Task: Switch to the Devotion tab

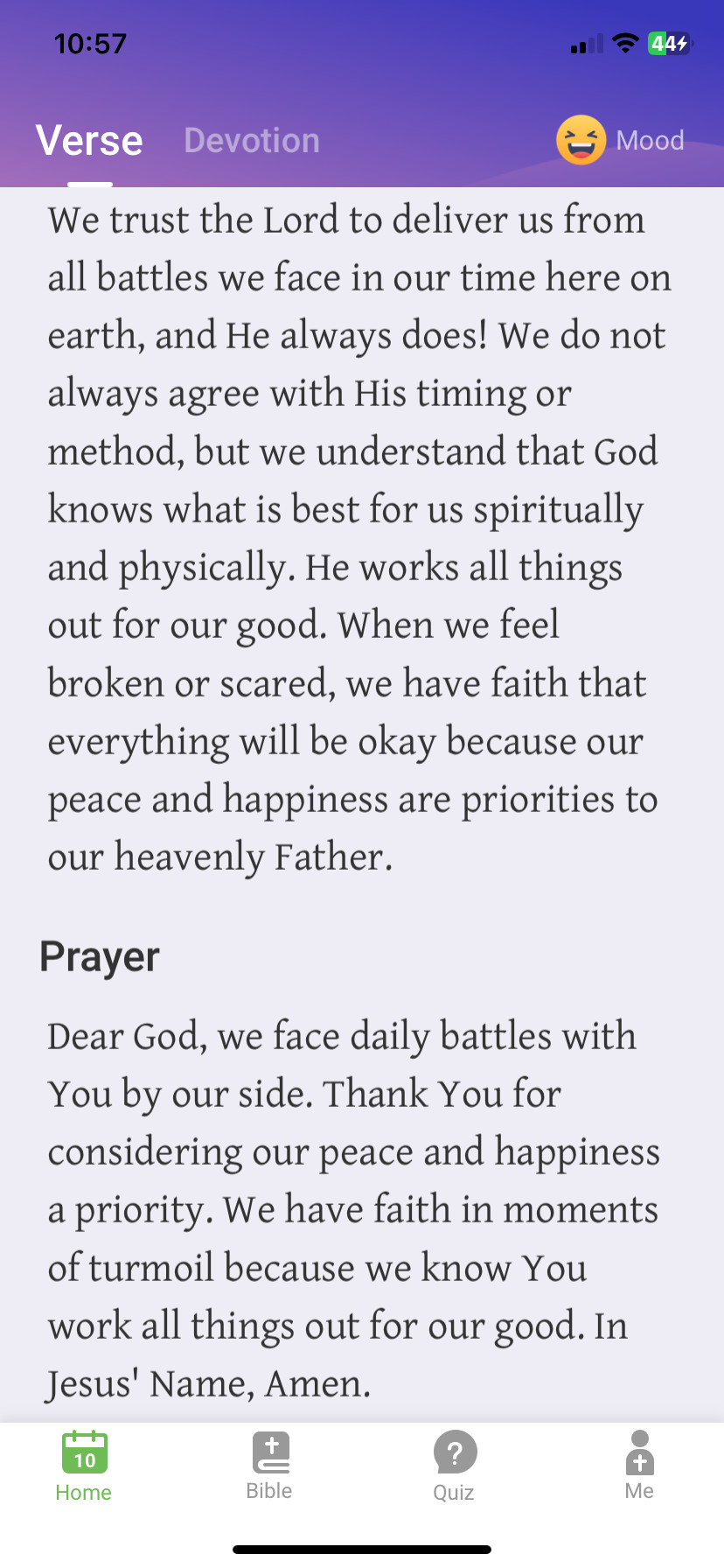Action: pyautogui.click(x=252, y=141)
